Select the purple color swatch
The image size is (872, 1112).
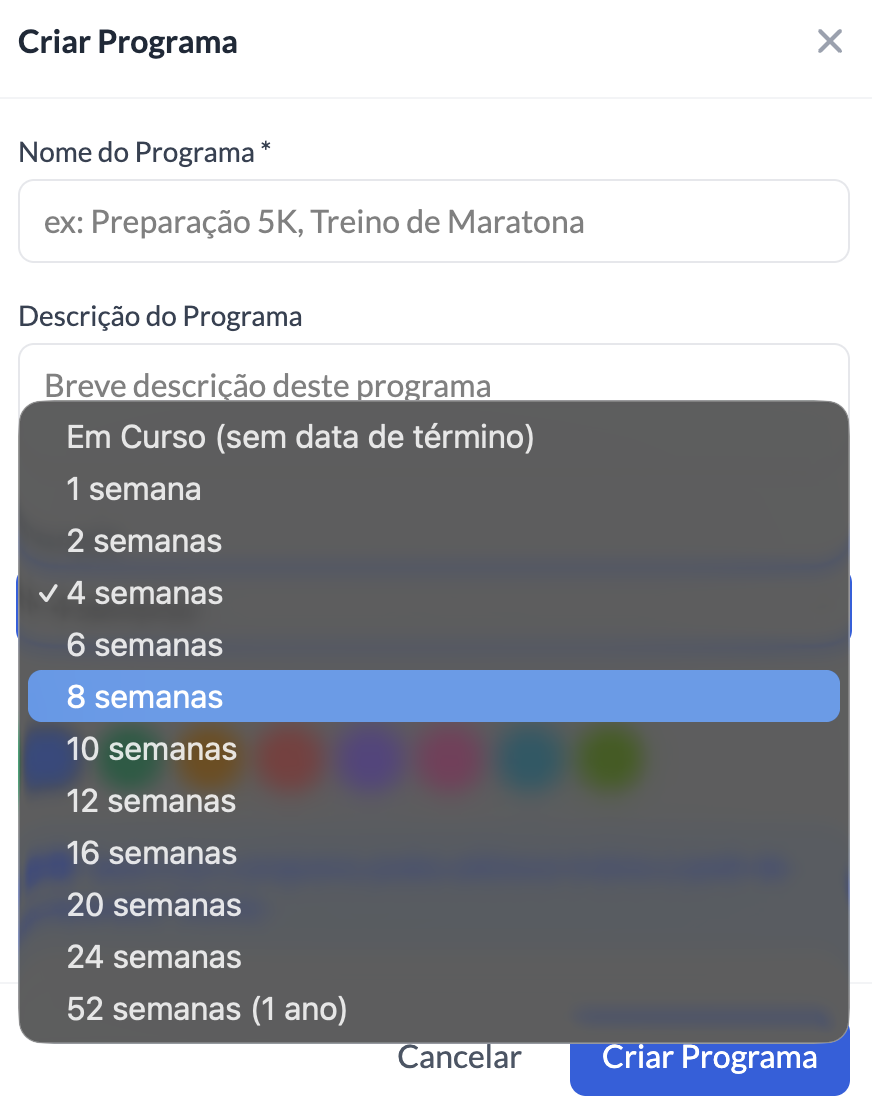click(x=371, y=760)
